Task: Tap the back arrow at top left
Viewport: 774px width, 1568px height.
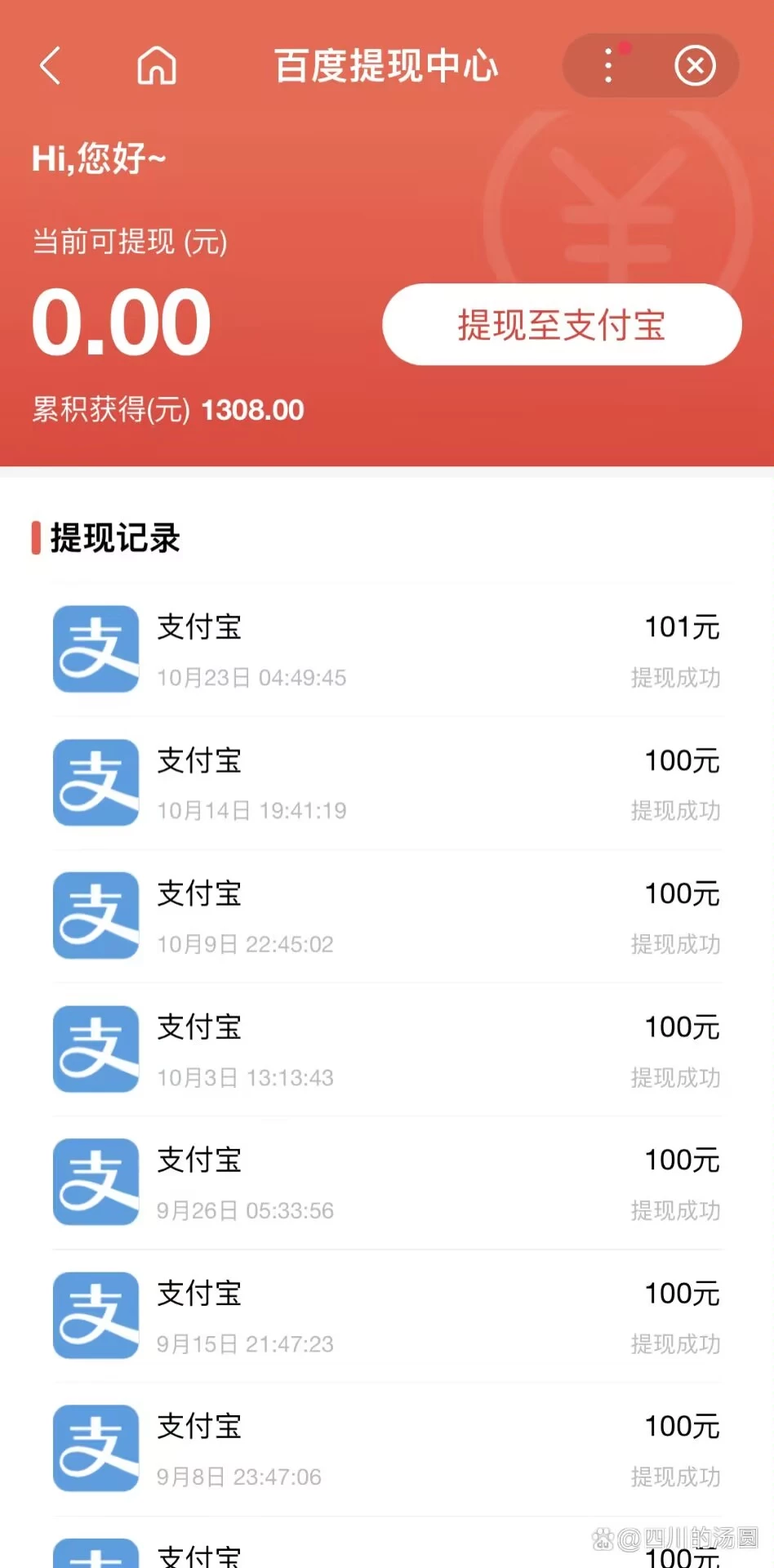Action: tap(51, 65)
